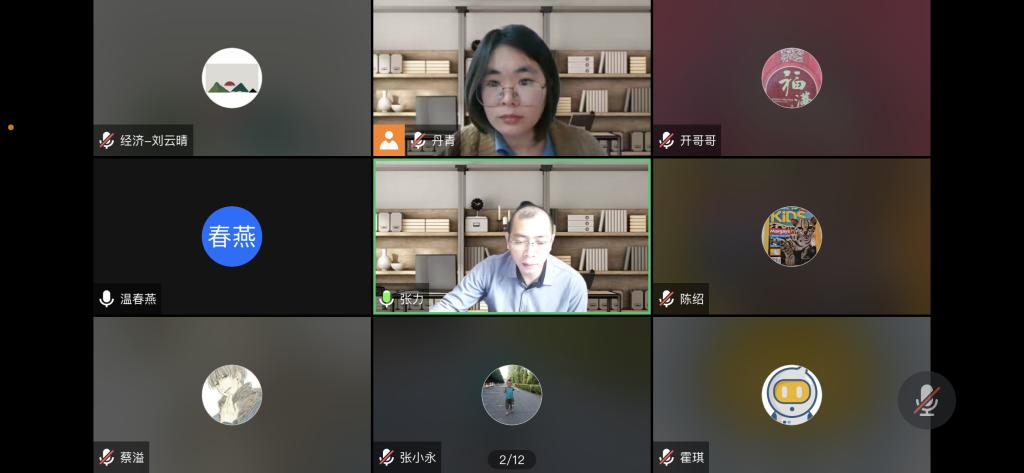Screen dimensions: 1024x473
Task: Open 经济-刘云晴's participant tile
Action: (232, 78)
